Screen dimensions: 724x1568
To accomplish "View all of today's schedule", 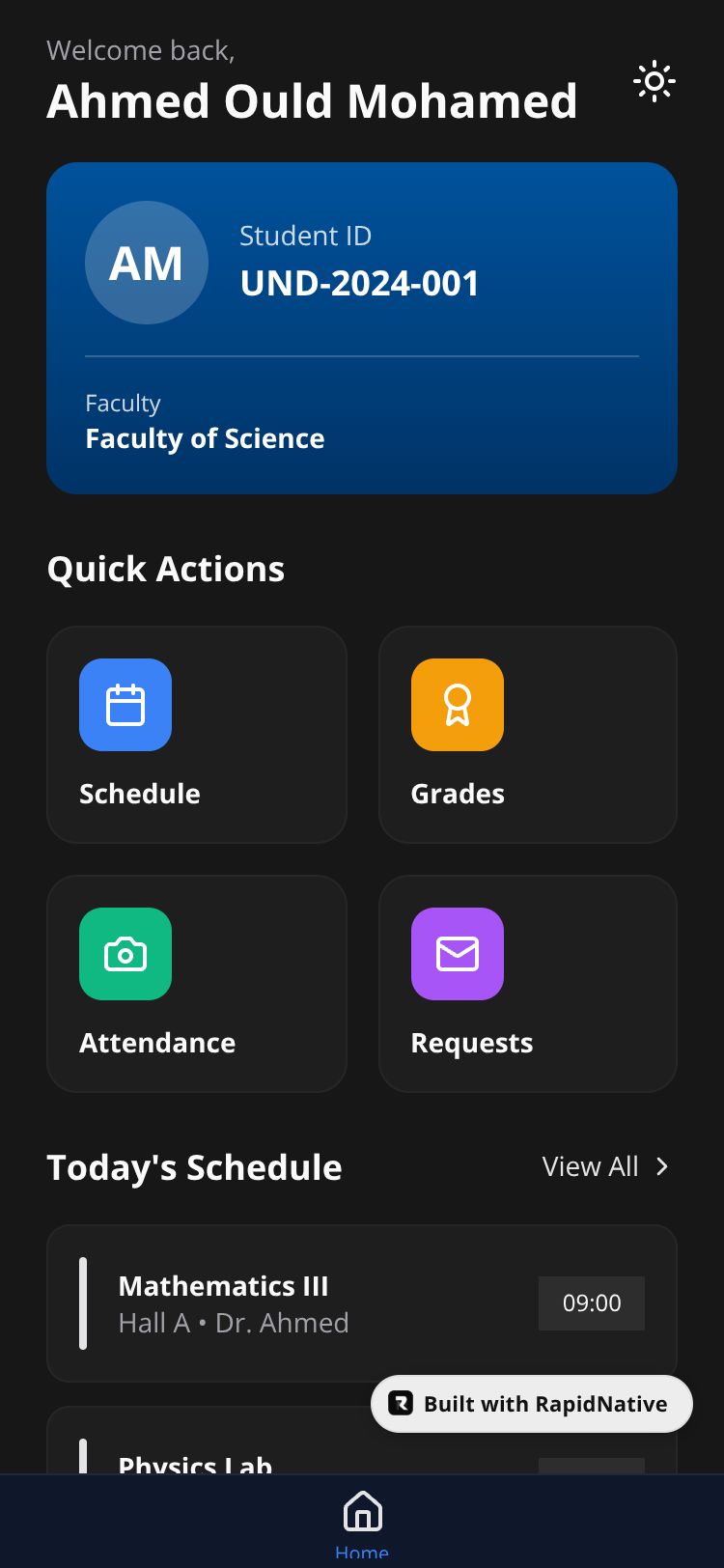I will (x=605, y=1166).
